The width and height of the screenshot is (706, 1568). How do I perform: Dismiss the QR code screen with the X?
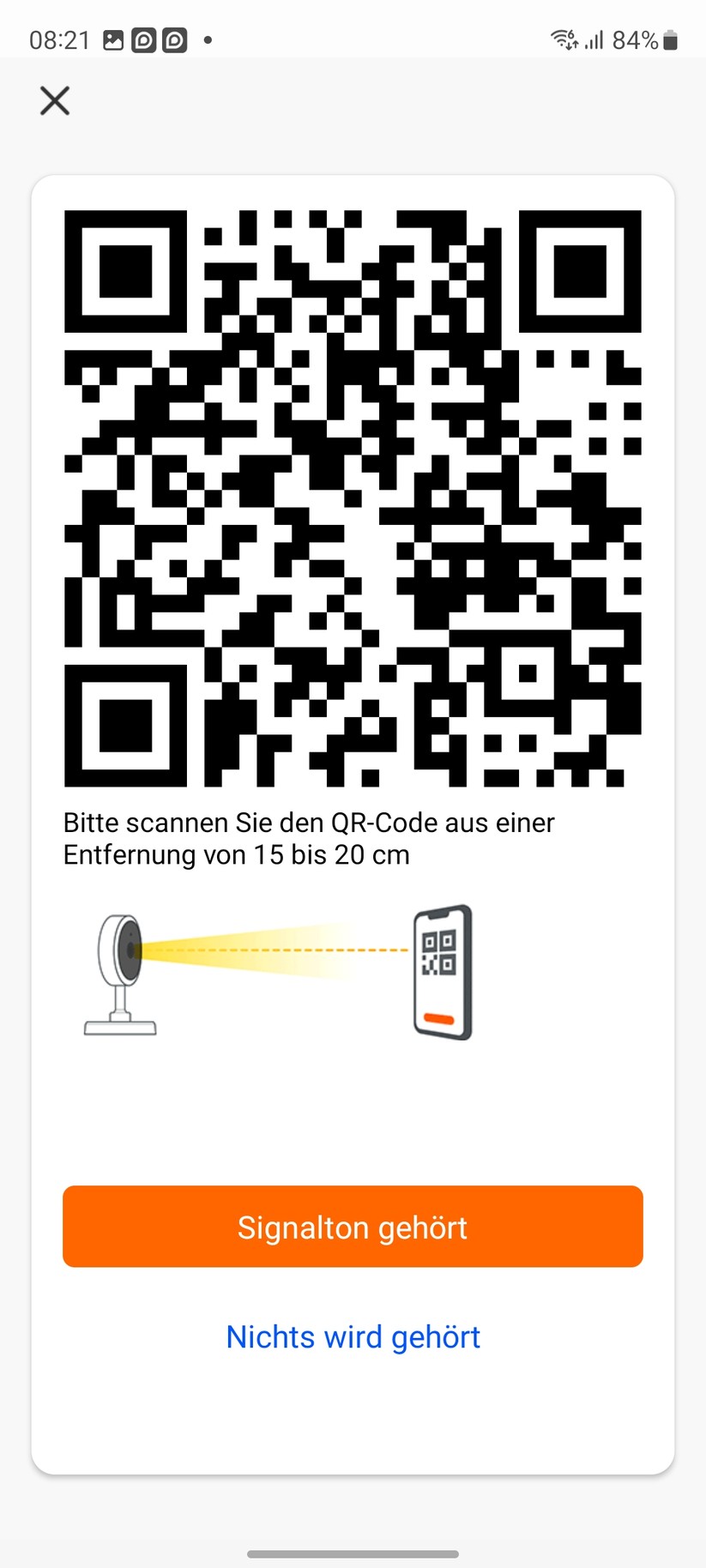pyautogui.click(x=54, y=100)
